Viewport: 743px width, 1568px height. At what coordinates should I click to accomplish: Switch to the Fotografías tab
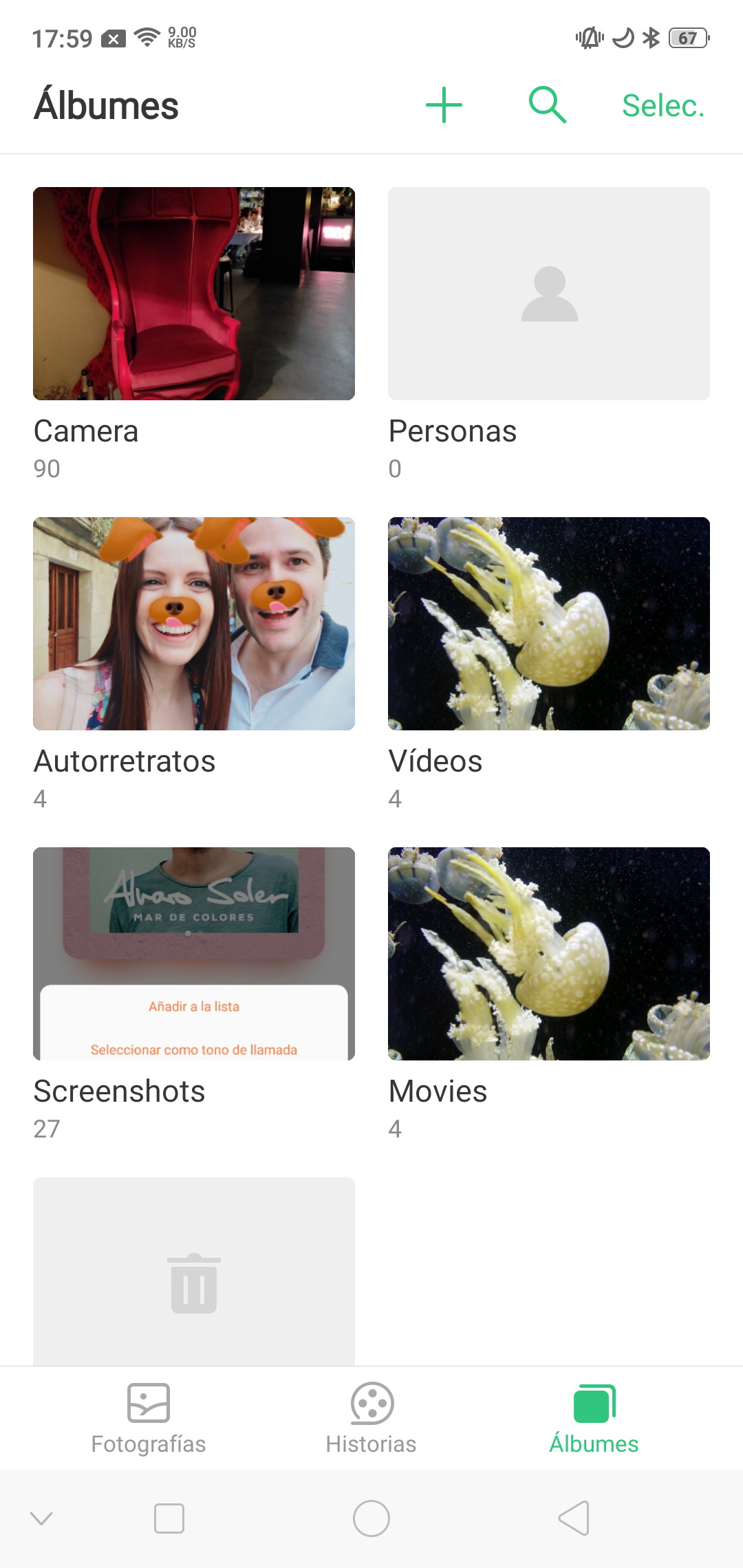(149, 1419)
